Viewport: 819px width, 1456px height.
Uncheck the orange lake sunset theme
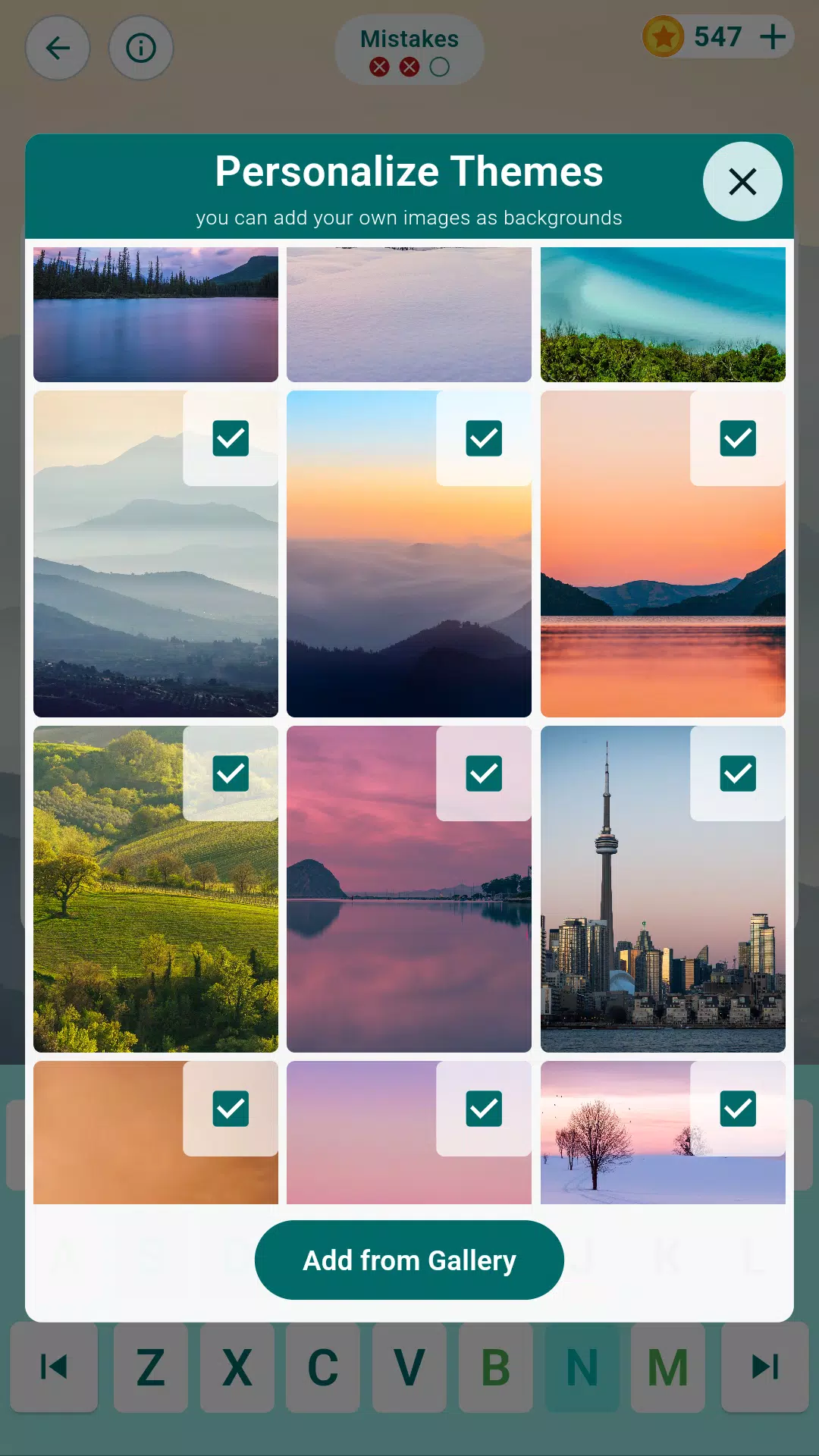point(737,438)
